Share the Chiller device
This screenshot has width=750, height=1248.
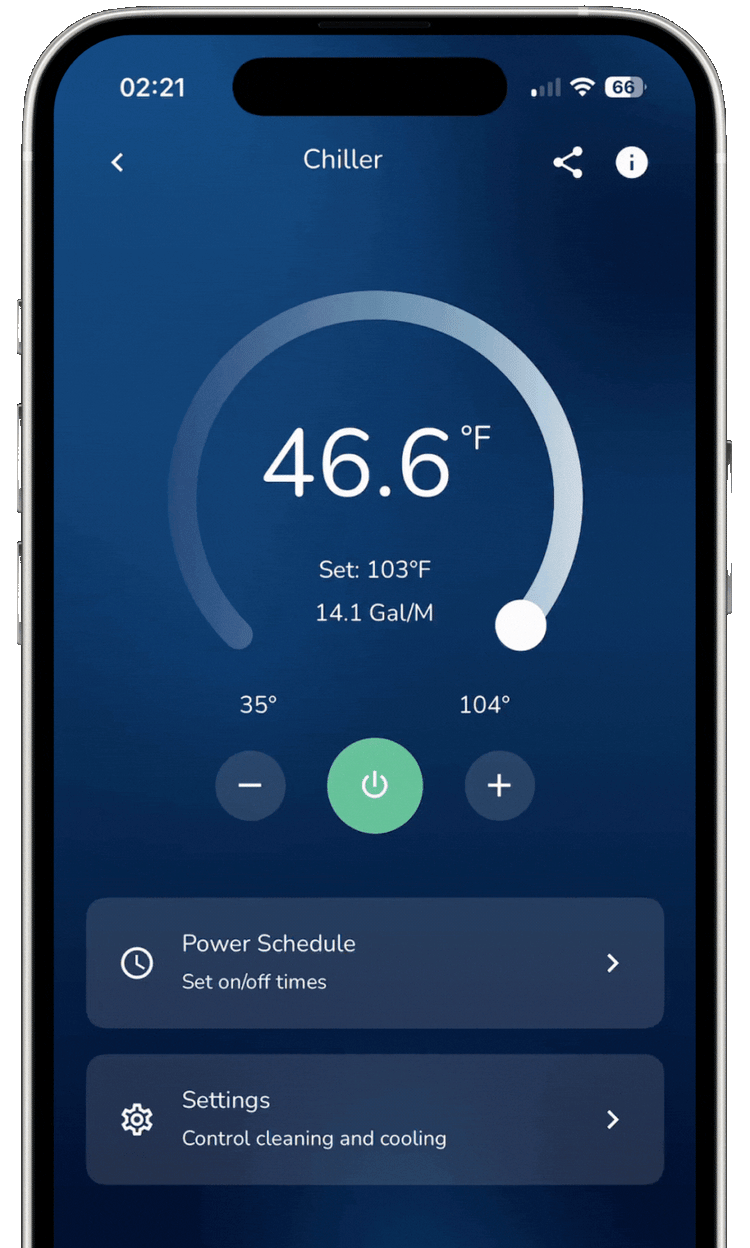click(568, 163)
